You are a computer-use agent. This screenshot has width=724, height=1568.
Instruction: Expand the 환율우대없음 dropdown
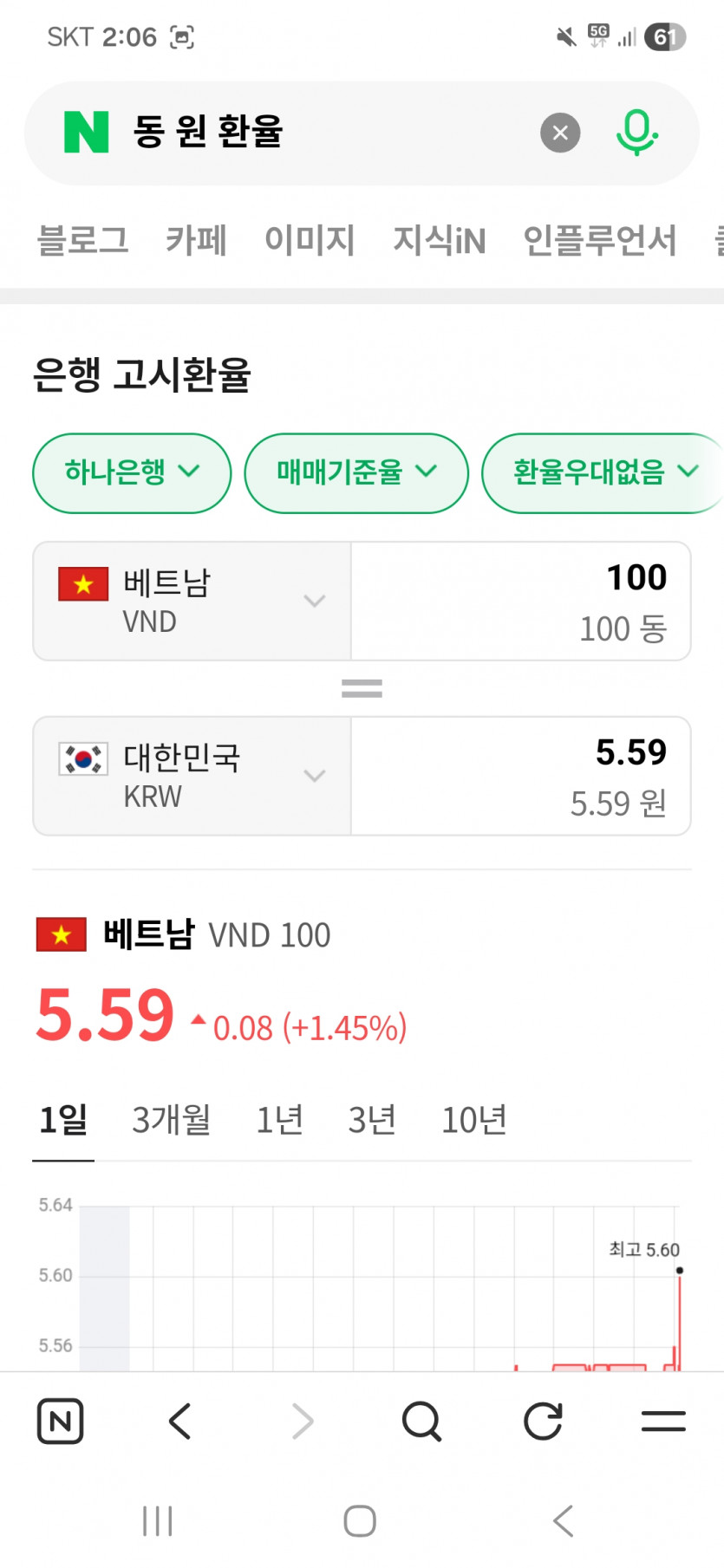[603, 472]
